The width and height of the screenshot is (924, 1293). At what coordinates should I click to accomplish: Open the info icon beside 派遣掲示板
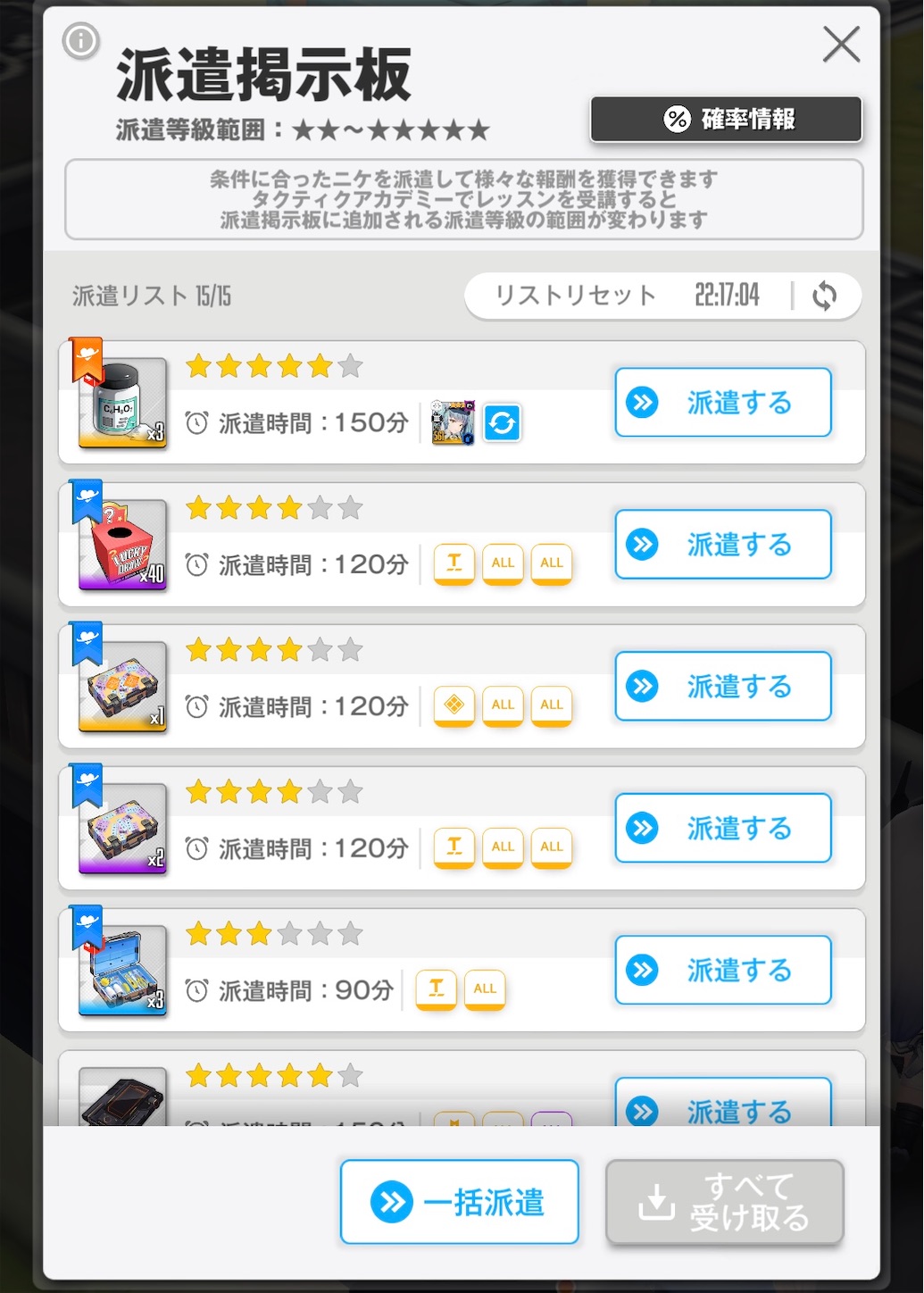tap(80, 40)
